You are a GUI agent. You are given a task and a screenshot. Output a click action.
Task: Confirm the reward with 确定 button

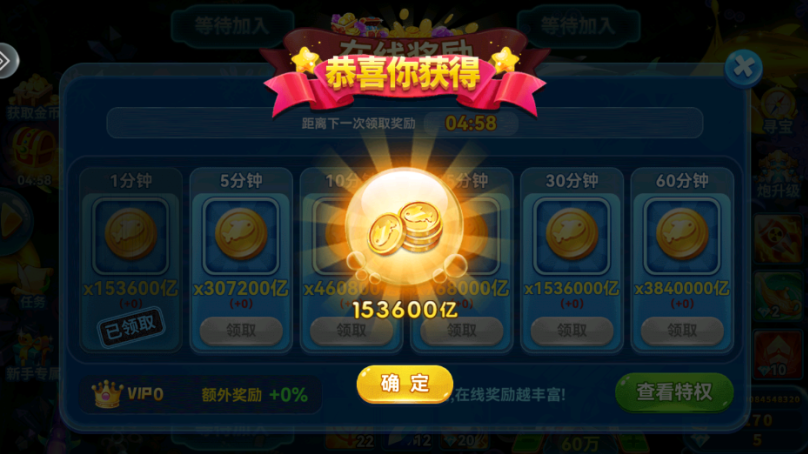(x=405, y=384)
